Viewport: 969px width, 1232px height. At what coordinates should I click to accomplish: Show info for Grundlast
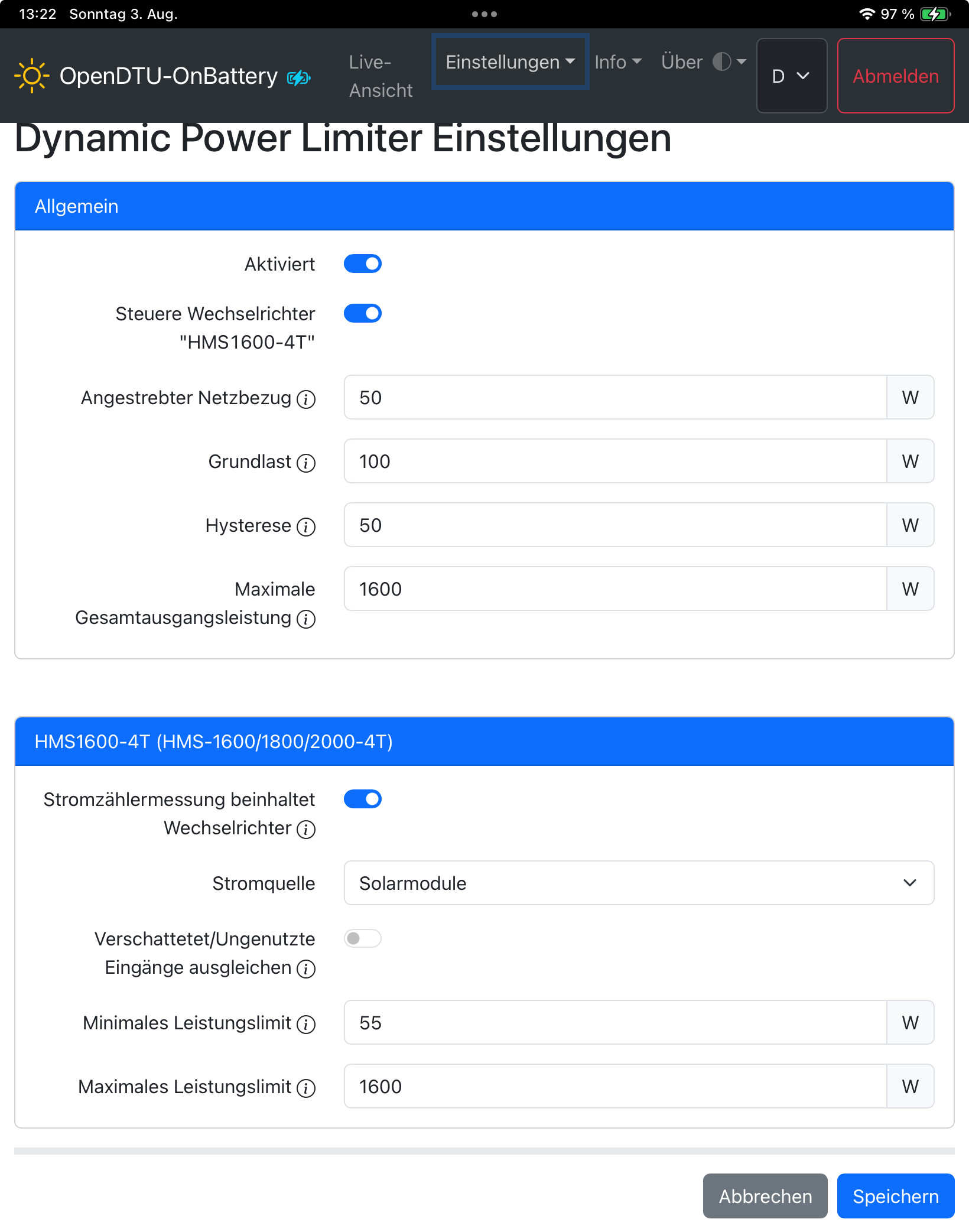pos(306,463)
